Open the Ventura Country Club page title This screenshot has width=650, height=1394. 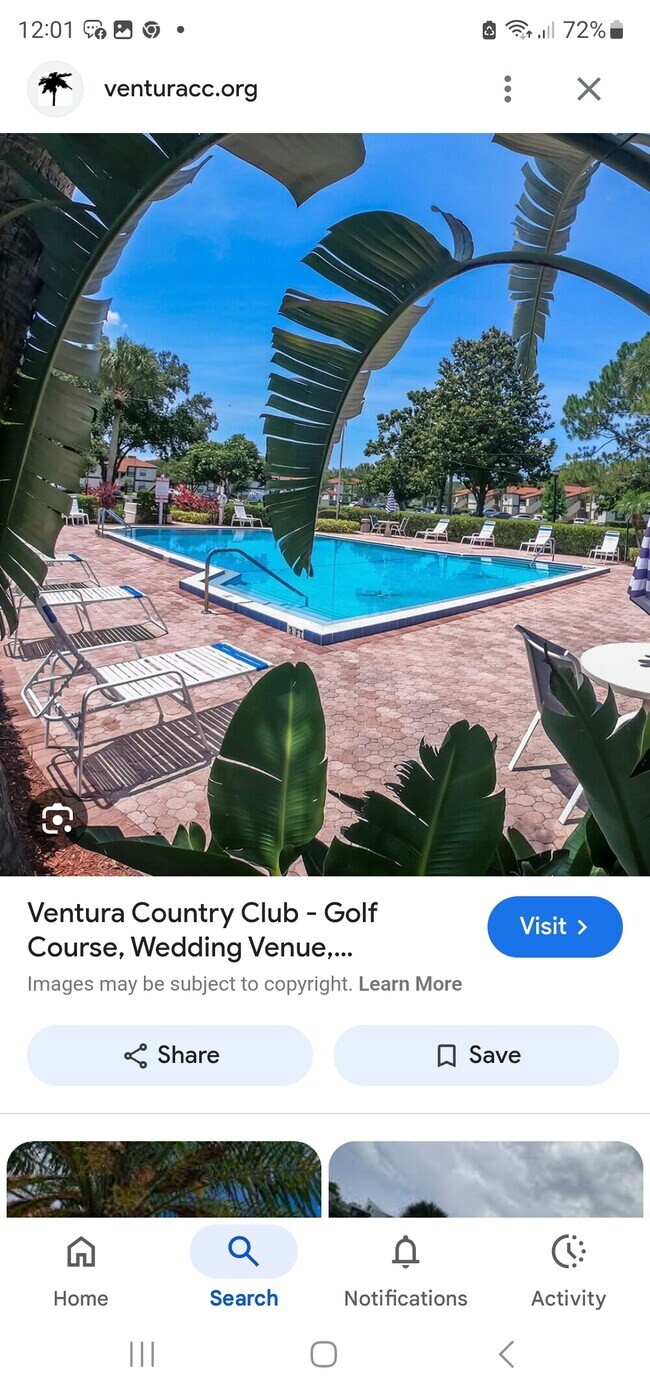coord(202,929)
